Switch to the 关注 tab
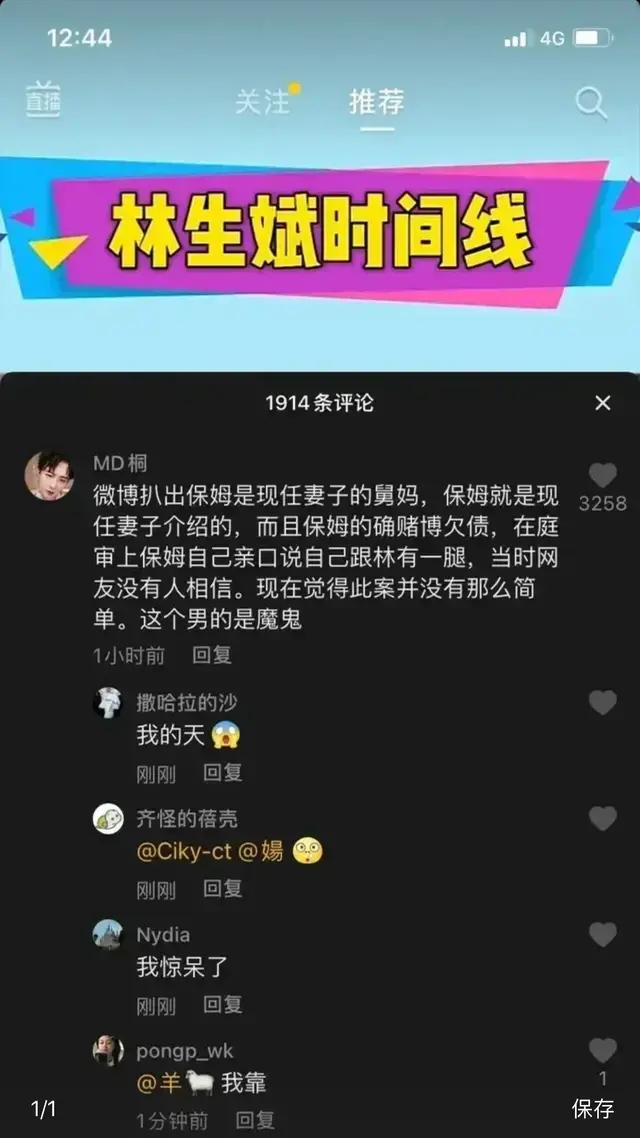640x1138 pixels. pyautogui.click(x=262, y=101)
